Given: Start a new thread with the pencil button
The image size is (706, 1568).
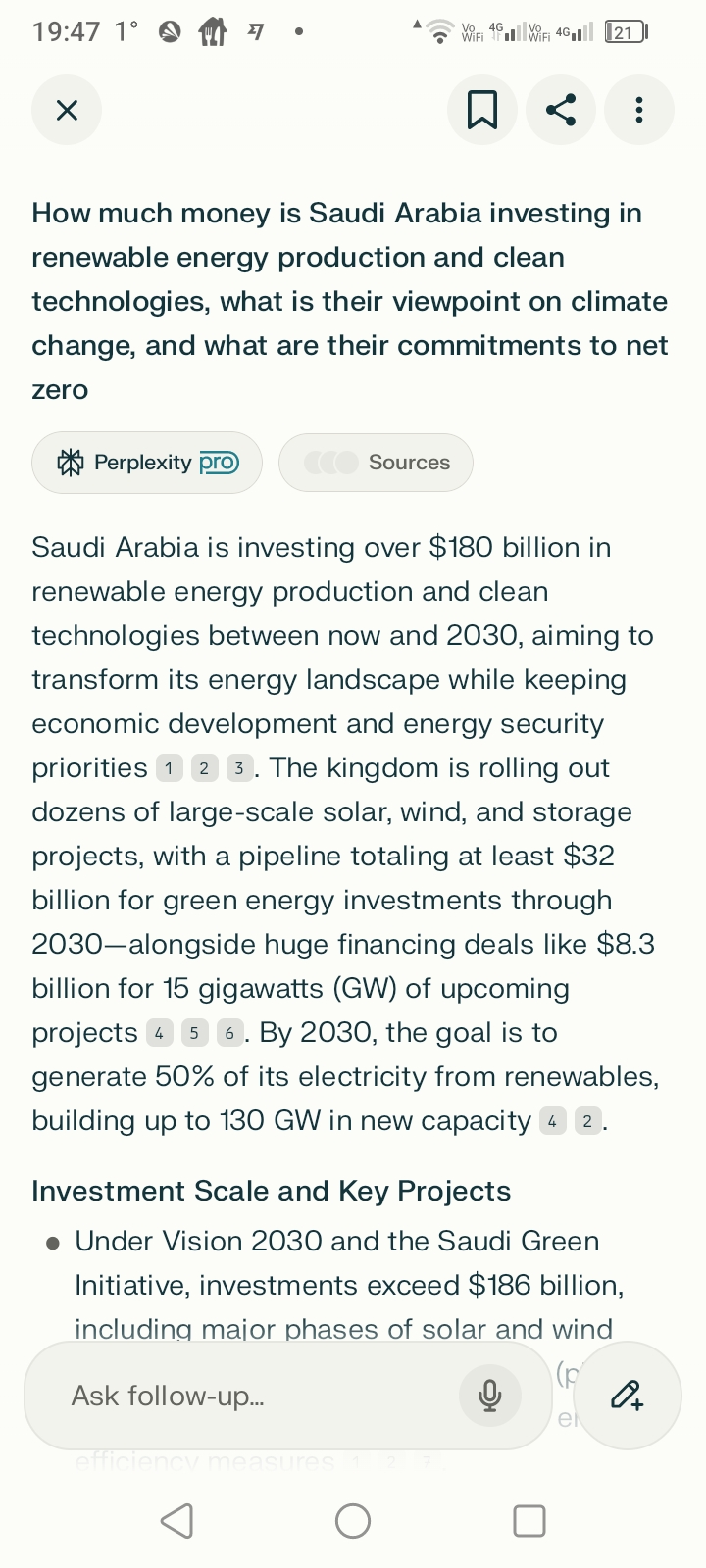Looking at the screenshot, I should pyautogui.click(x=628, y=1396).
